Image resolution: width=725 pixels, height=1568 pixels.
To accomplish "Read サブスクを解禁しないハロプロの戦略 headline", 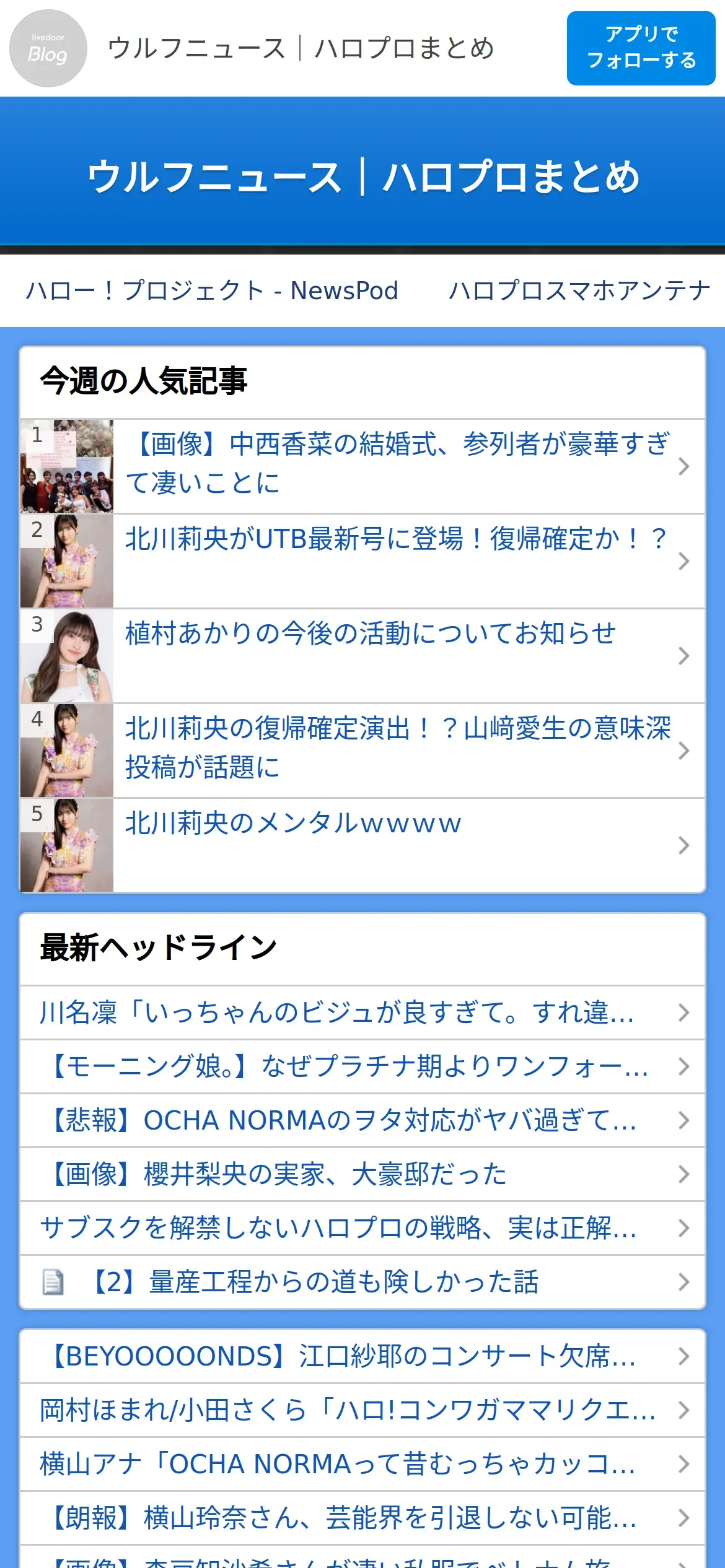I will point(338,1229).
